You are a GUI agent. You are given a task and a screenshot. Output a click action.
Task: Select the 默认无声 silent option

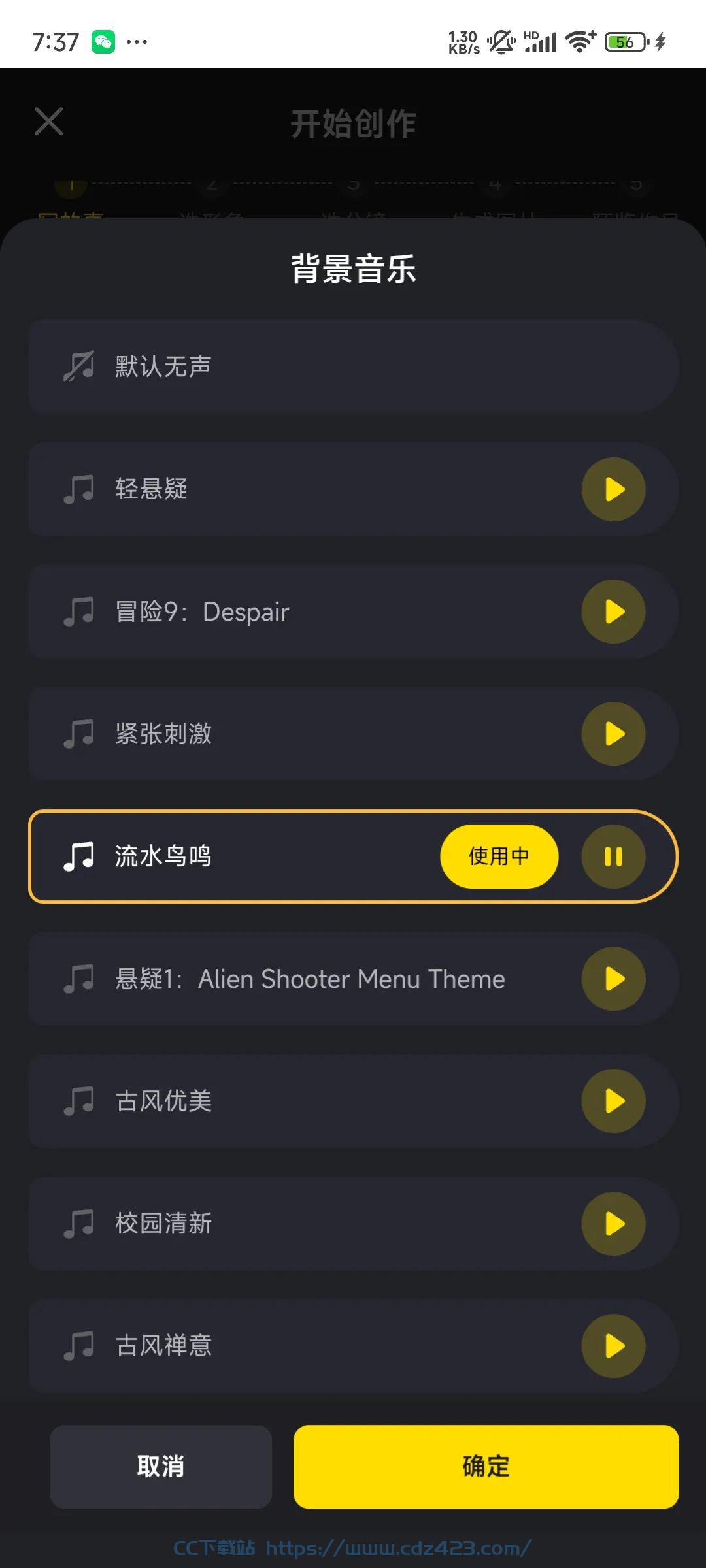click(353, 367)
